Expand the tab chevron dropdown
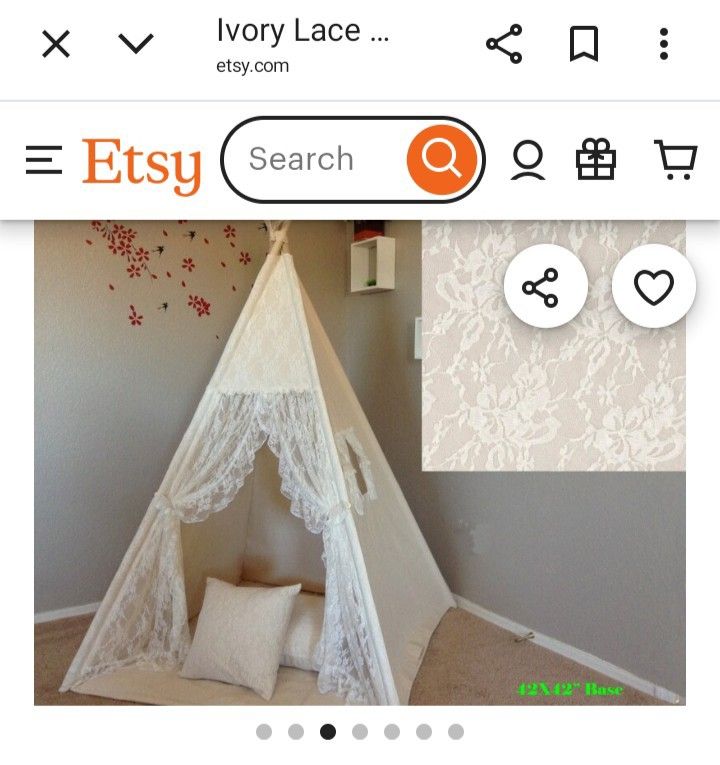720x765 pixels. pos(136,44)
